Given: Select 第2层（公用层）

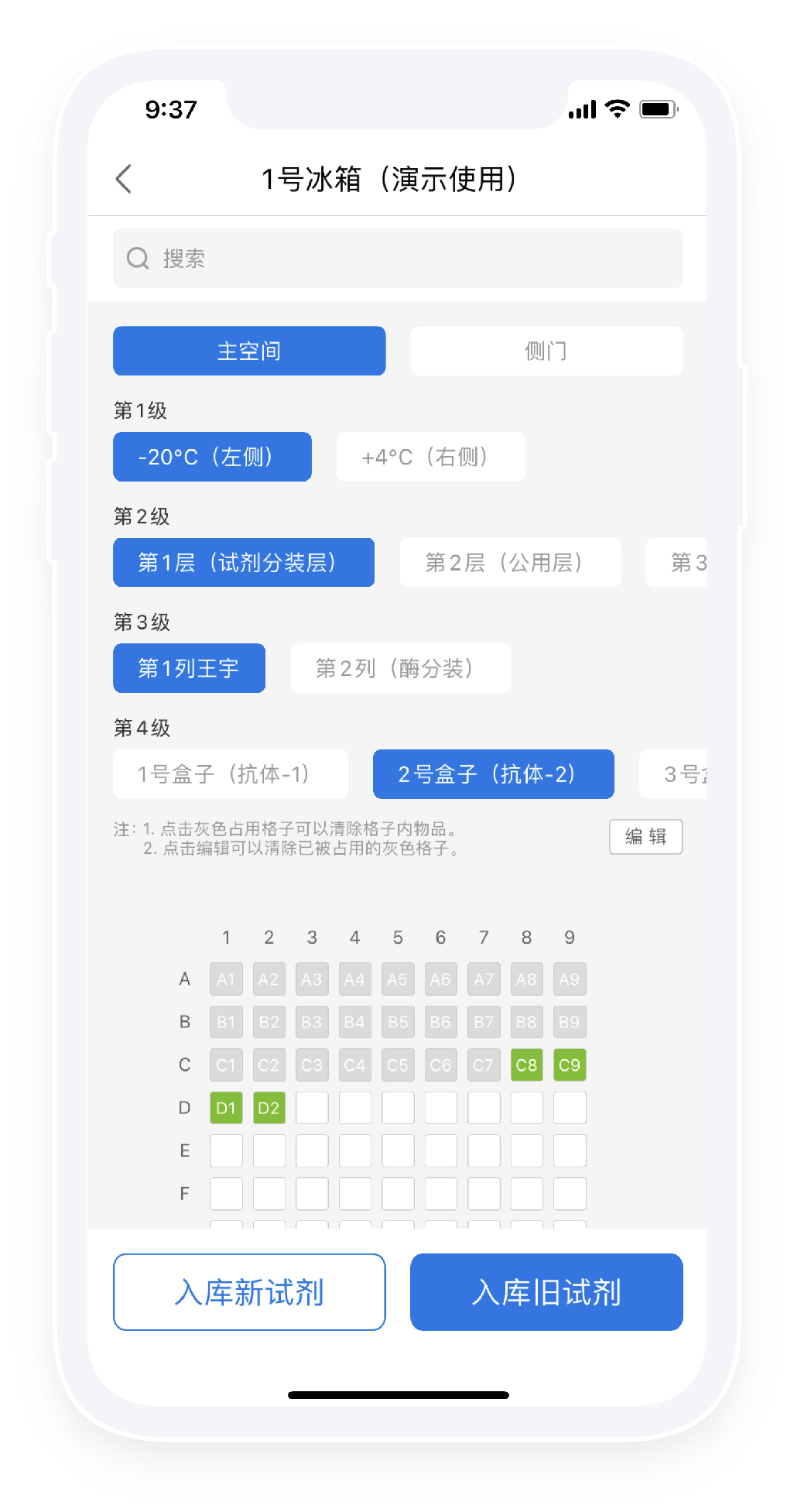Looking at the screenshot, I should (x=510, y=562).
